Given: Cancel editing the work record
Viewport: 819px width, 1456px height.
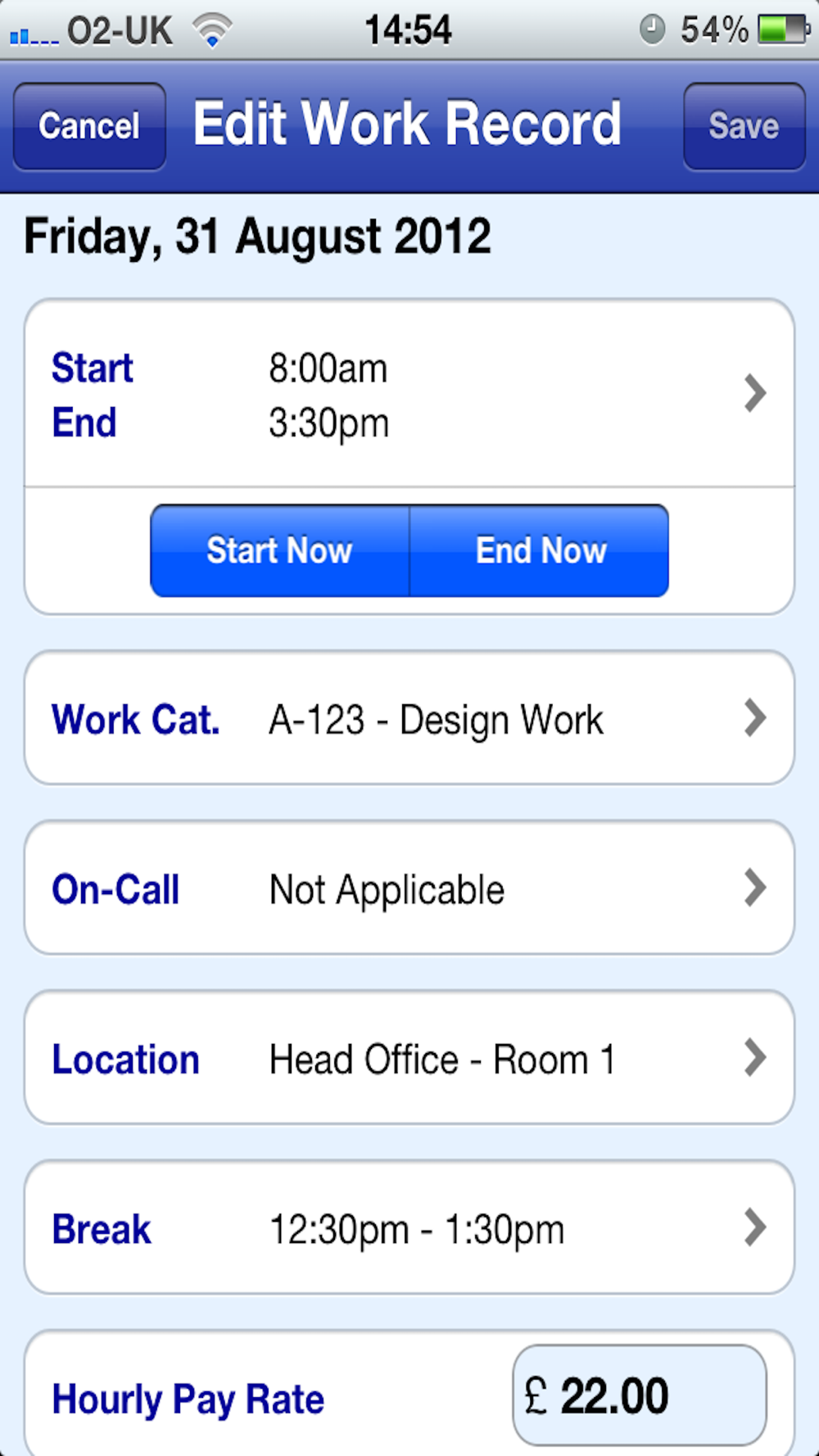Looking at the screenshot, I should (89, 126).
